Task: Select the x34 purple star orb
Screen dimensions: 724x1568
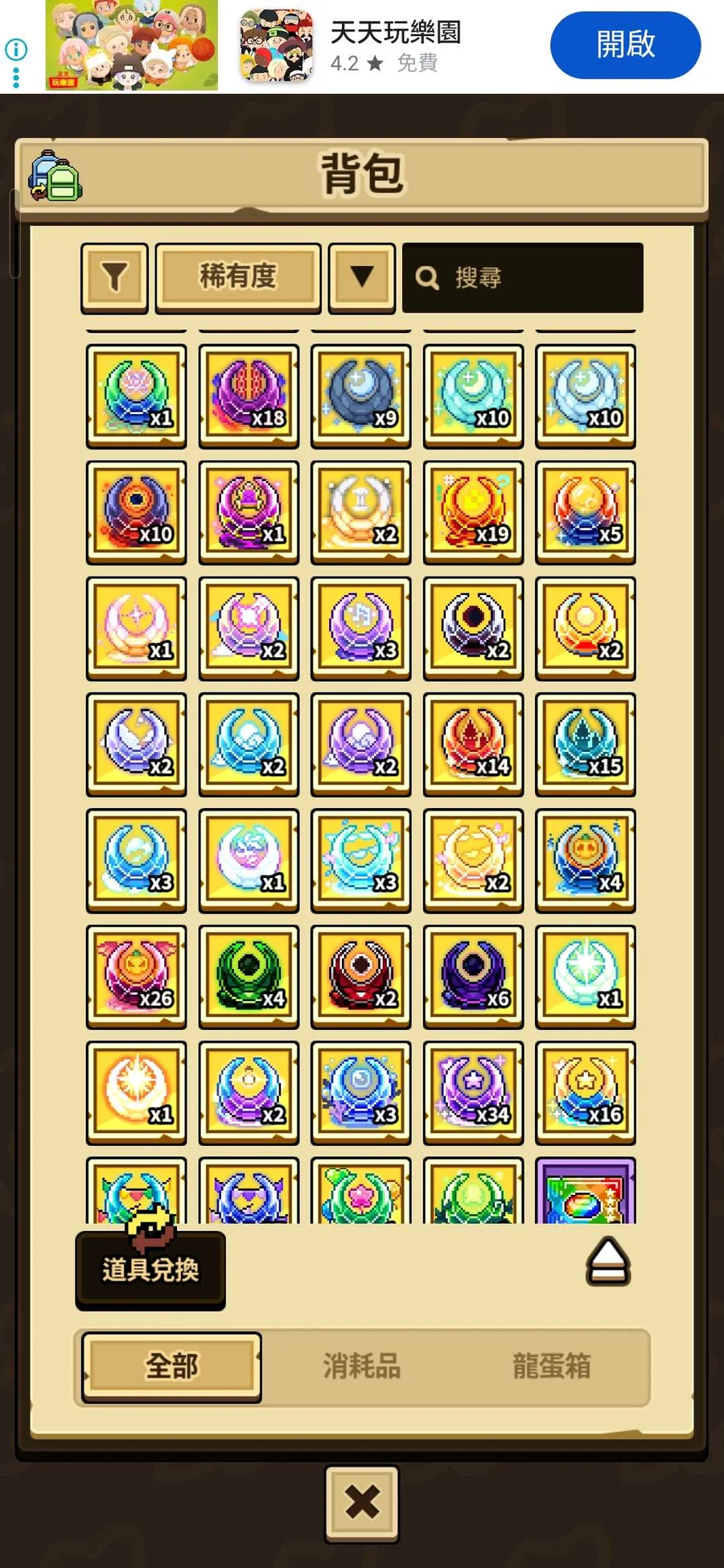Action: [473, 1092]
